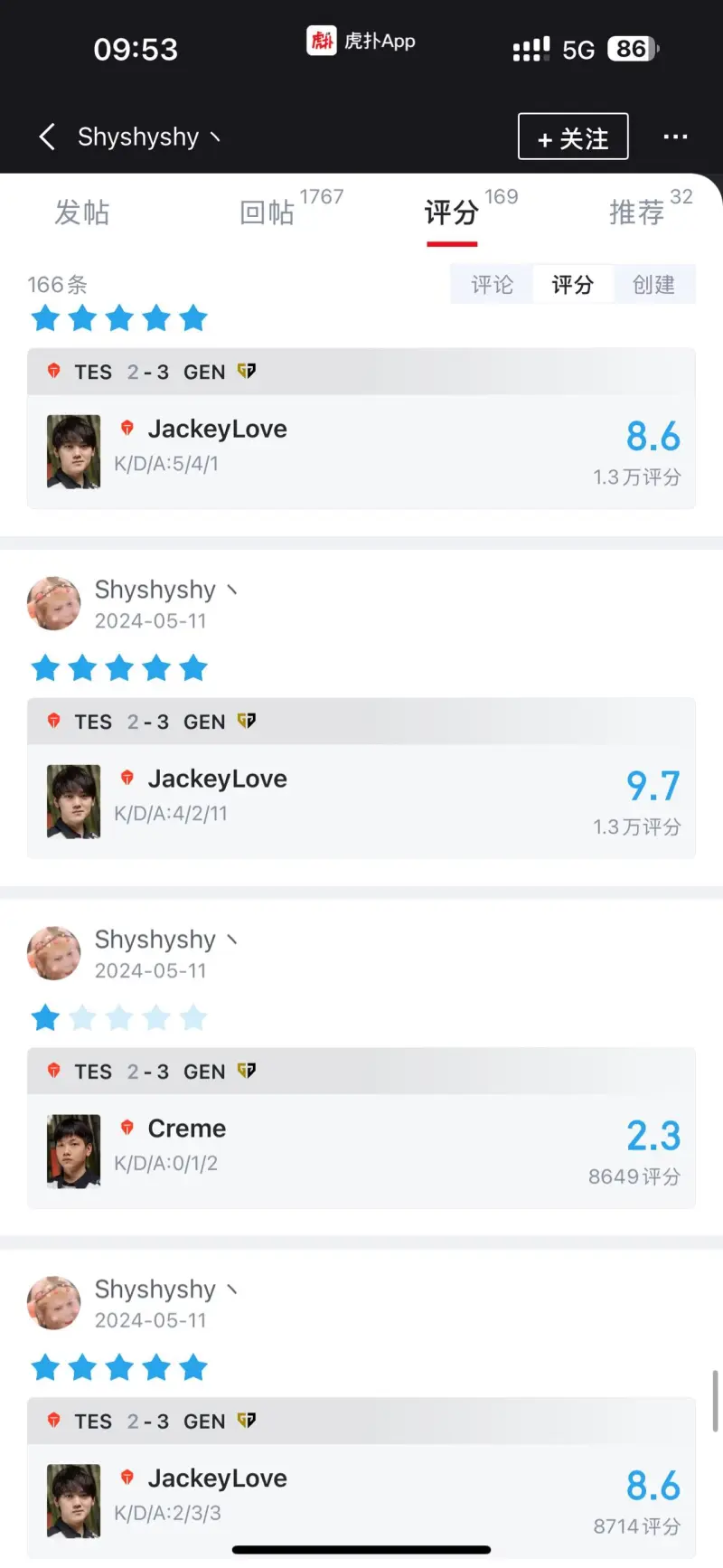Tap Shyshyshy's avatar above the Creme rating
This screenshot has width=723, height=1568.
[54, 953]
